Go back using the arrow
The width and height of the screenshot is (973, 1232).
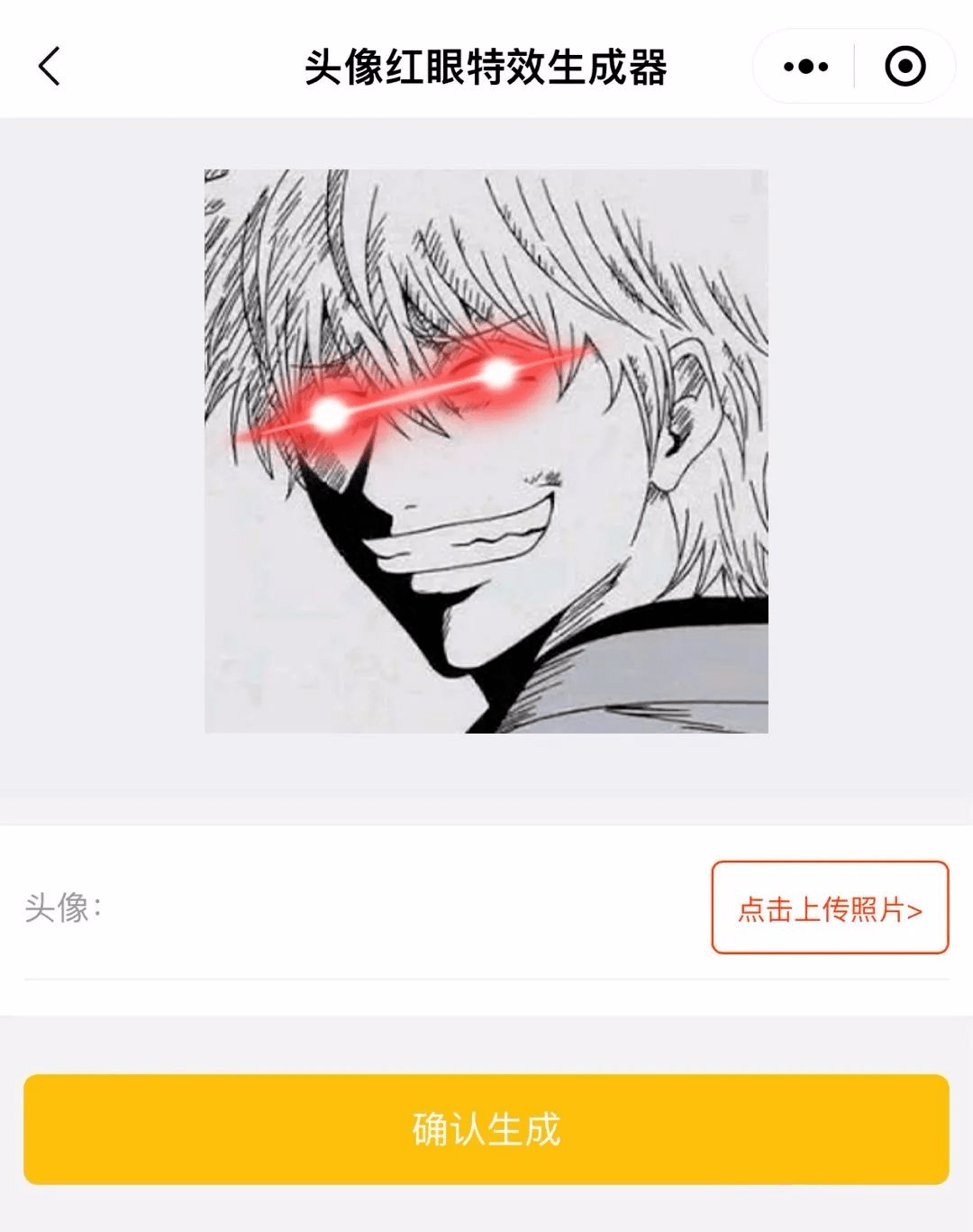[x=50, y=67]
